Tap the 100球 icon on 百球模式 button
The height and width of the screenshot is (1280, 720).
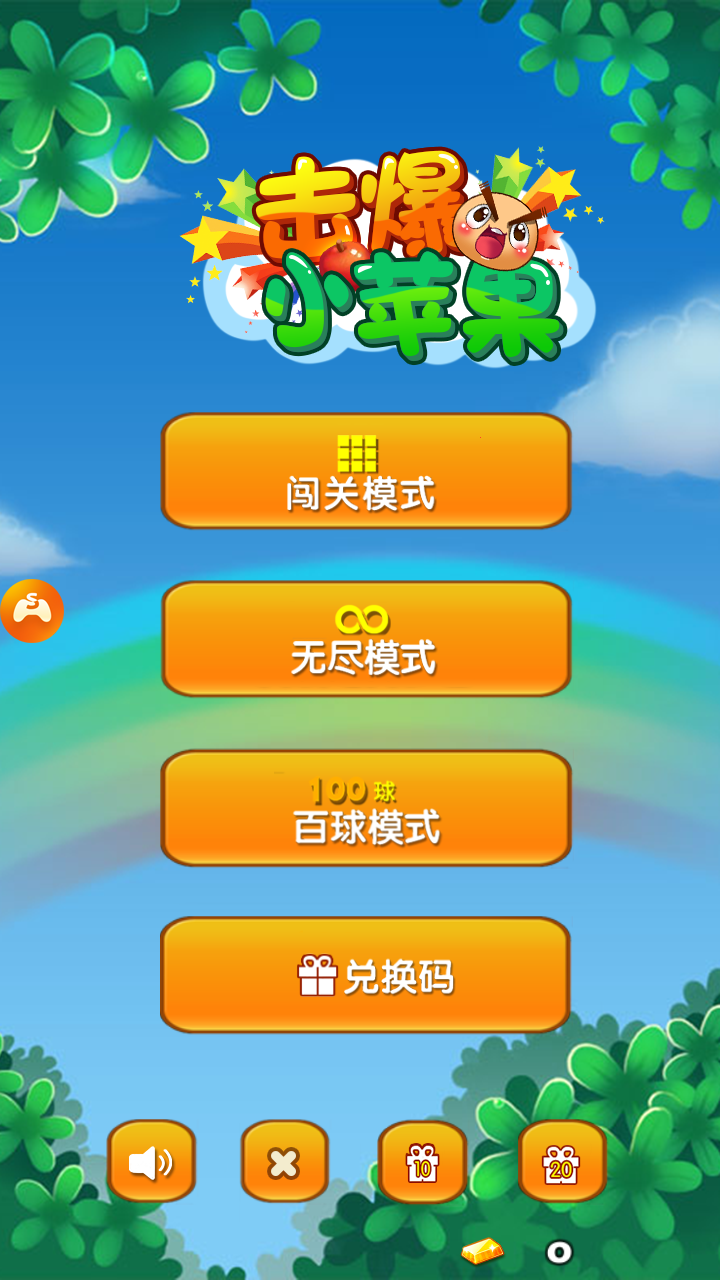coord(358,786)
